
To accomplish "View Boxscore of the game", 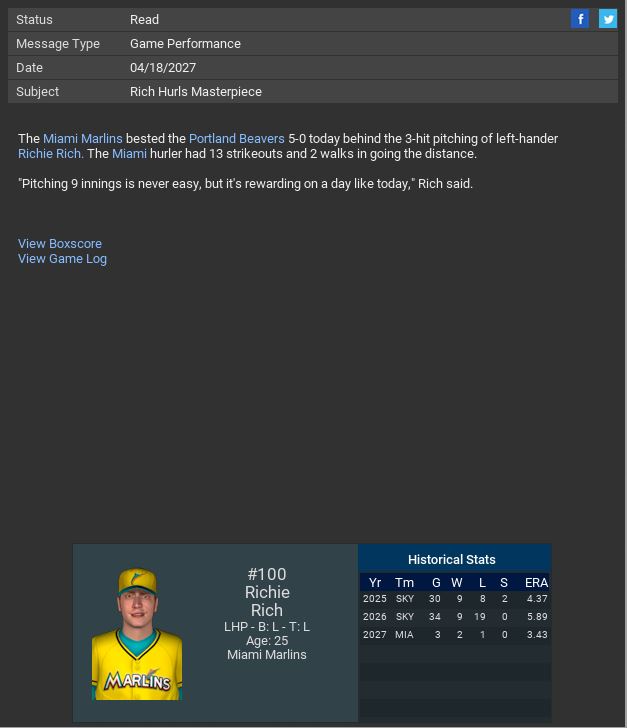I will [60, 244].
